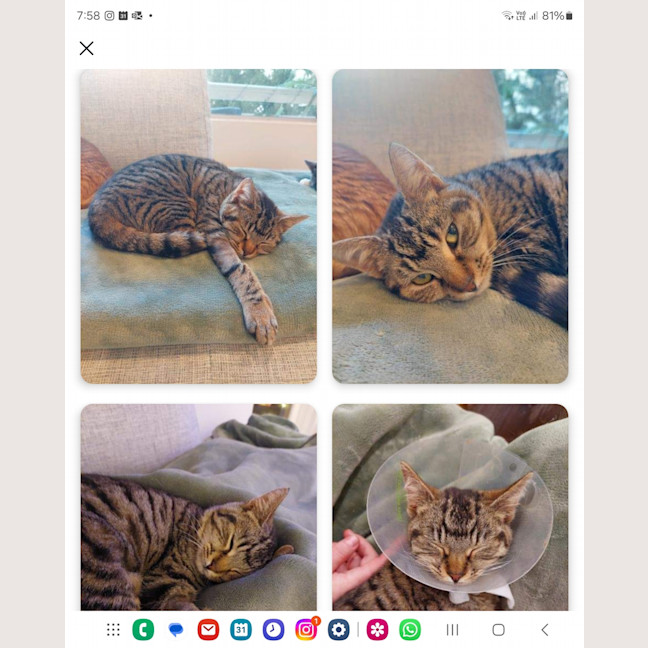Image resolution: width=648 pixels, height=648 pixels.
Task: Open the Clock app in the taskbar
Action: 273,630
